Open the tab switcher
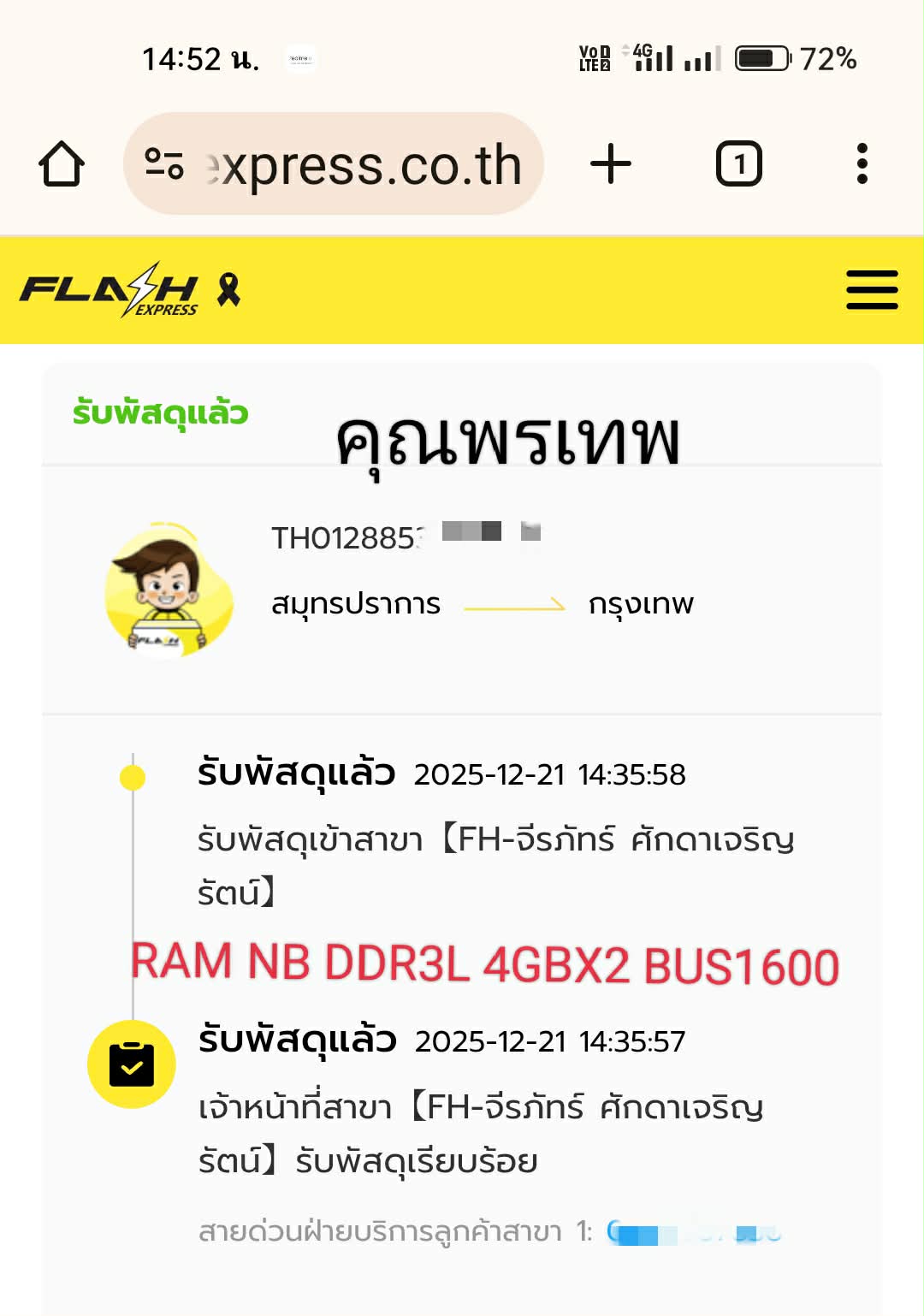This screenshot has height=1316, width=924. (x=738, y=163)
